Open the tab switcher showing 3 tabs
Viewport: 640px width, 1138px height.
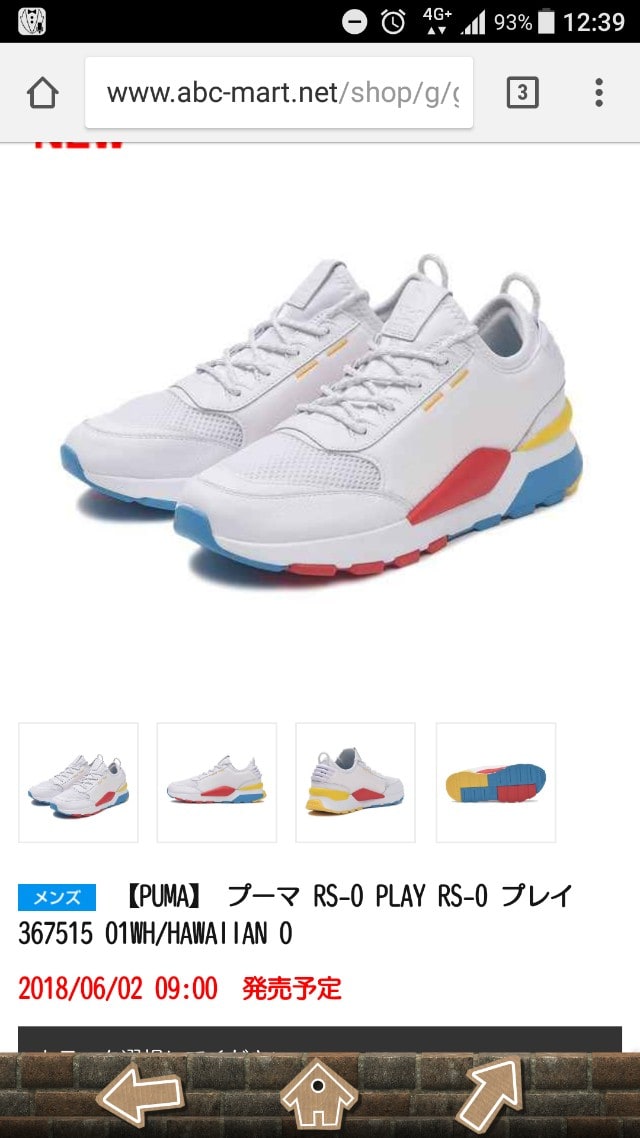coord(522,93)
